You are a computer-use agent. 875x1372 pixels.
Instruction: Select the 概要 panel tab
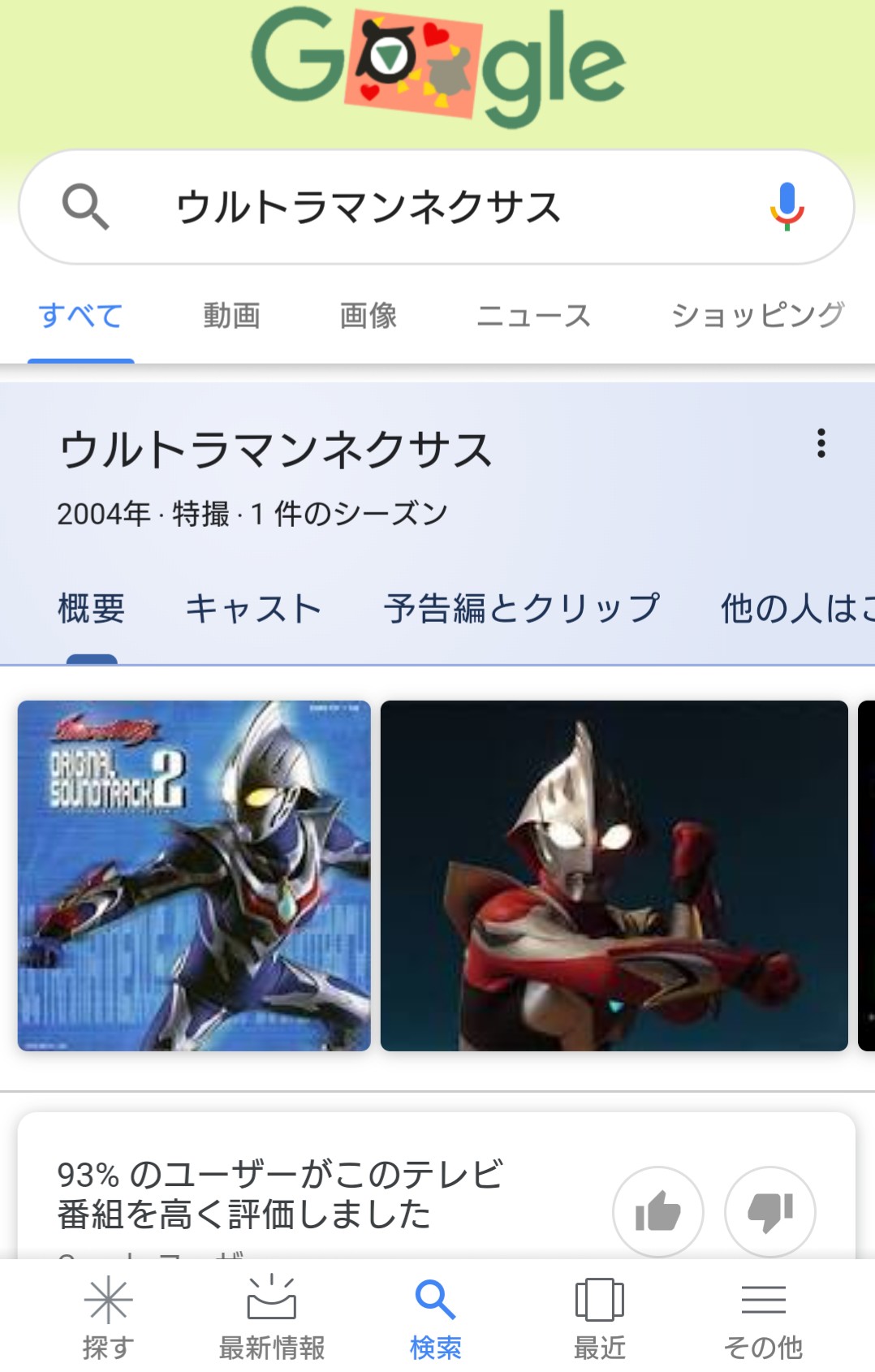point(92,608)
